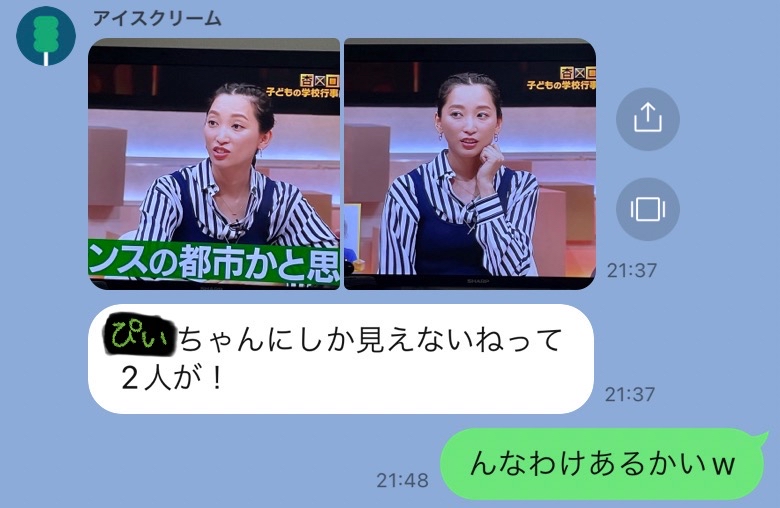Open the photo gallery viewer icon
The height and width of the screenshot is (508, 780).
click(x=647, y=209)
